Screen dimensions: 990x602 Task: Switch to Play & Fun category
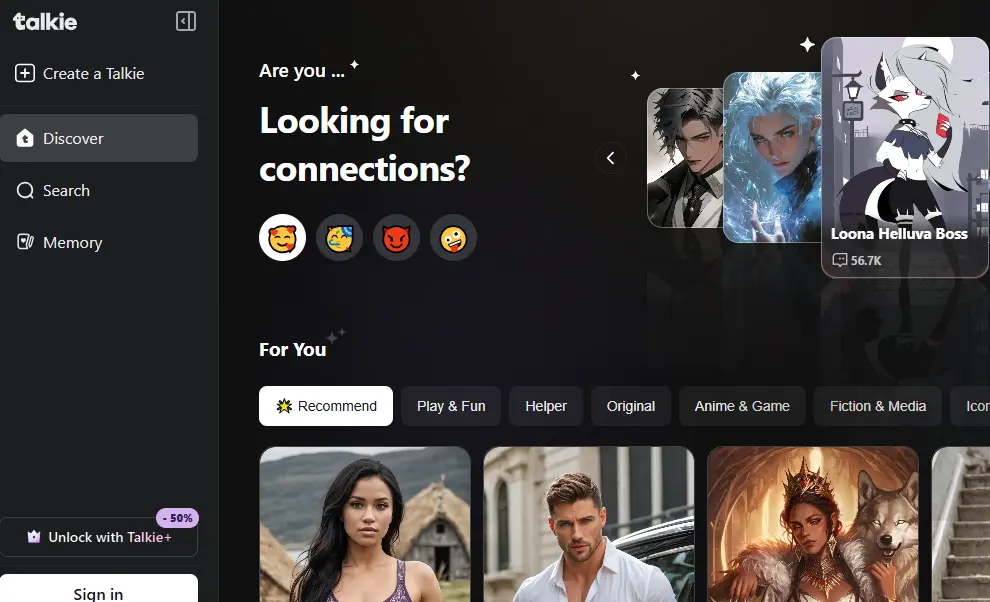451,406
